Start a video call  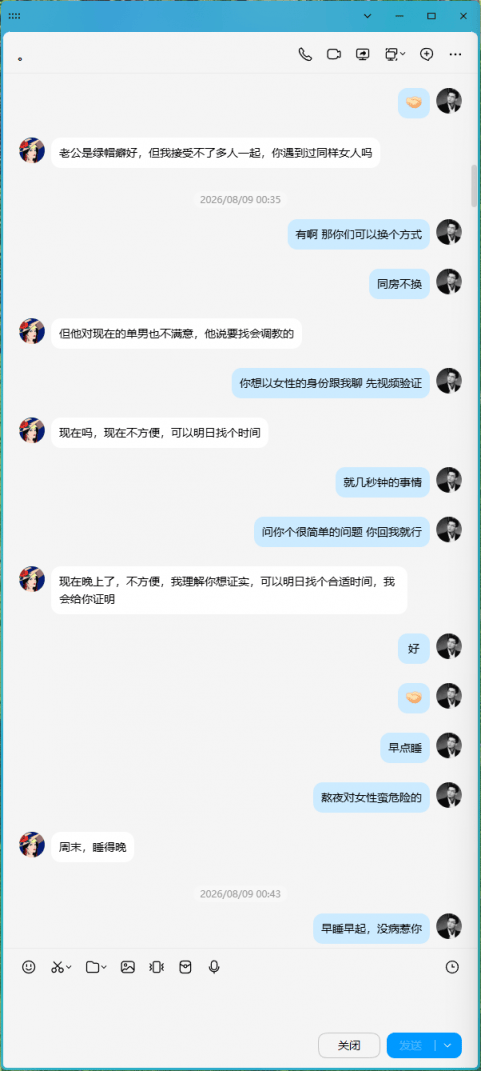click(x=333, y=55)
